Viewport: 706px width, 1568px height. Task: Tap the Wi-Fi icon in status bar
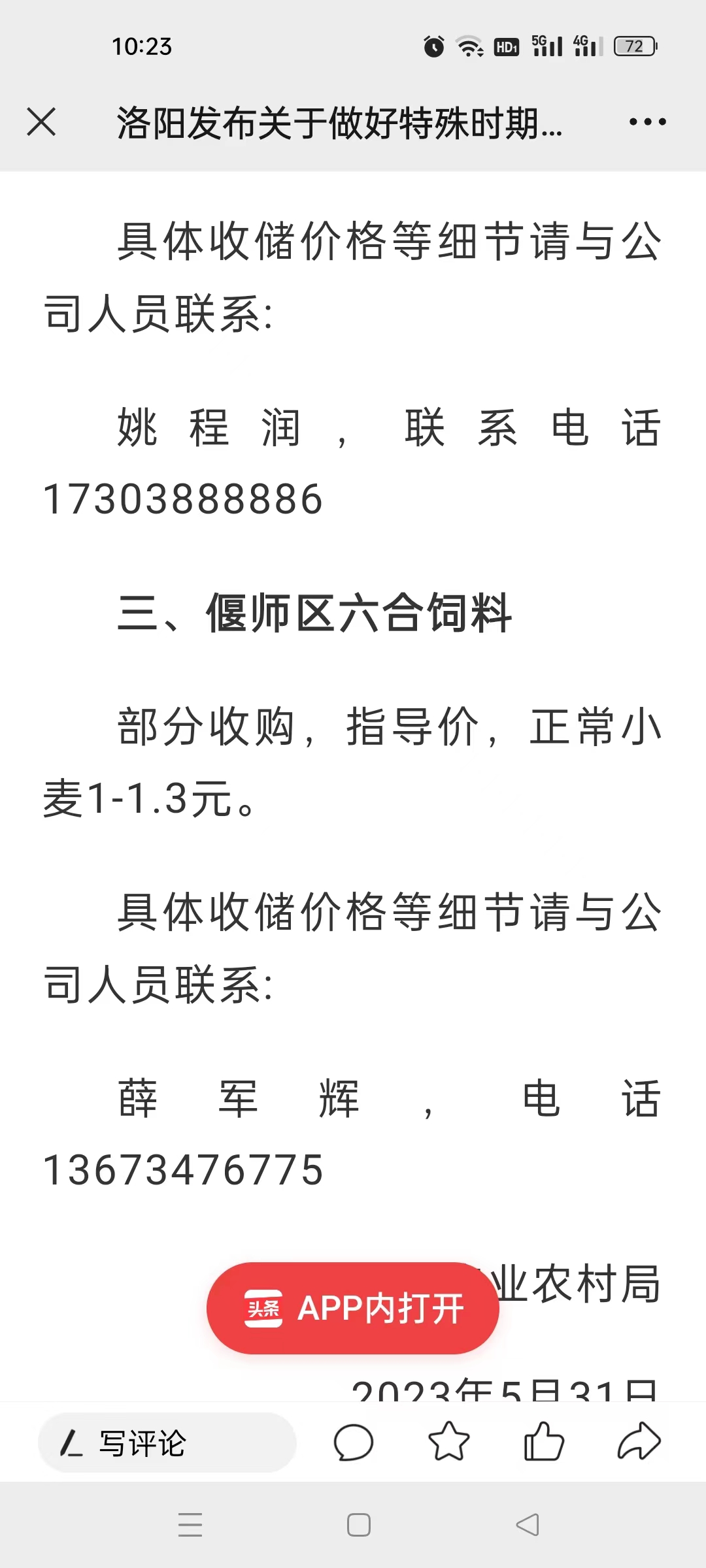coord(468,46)
